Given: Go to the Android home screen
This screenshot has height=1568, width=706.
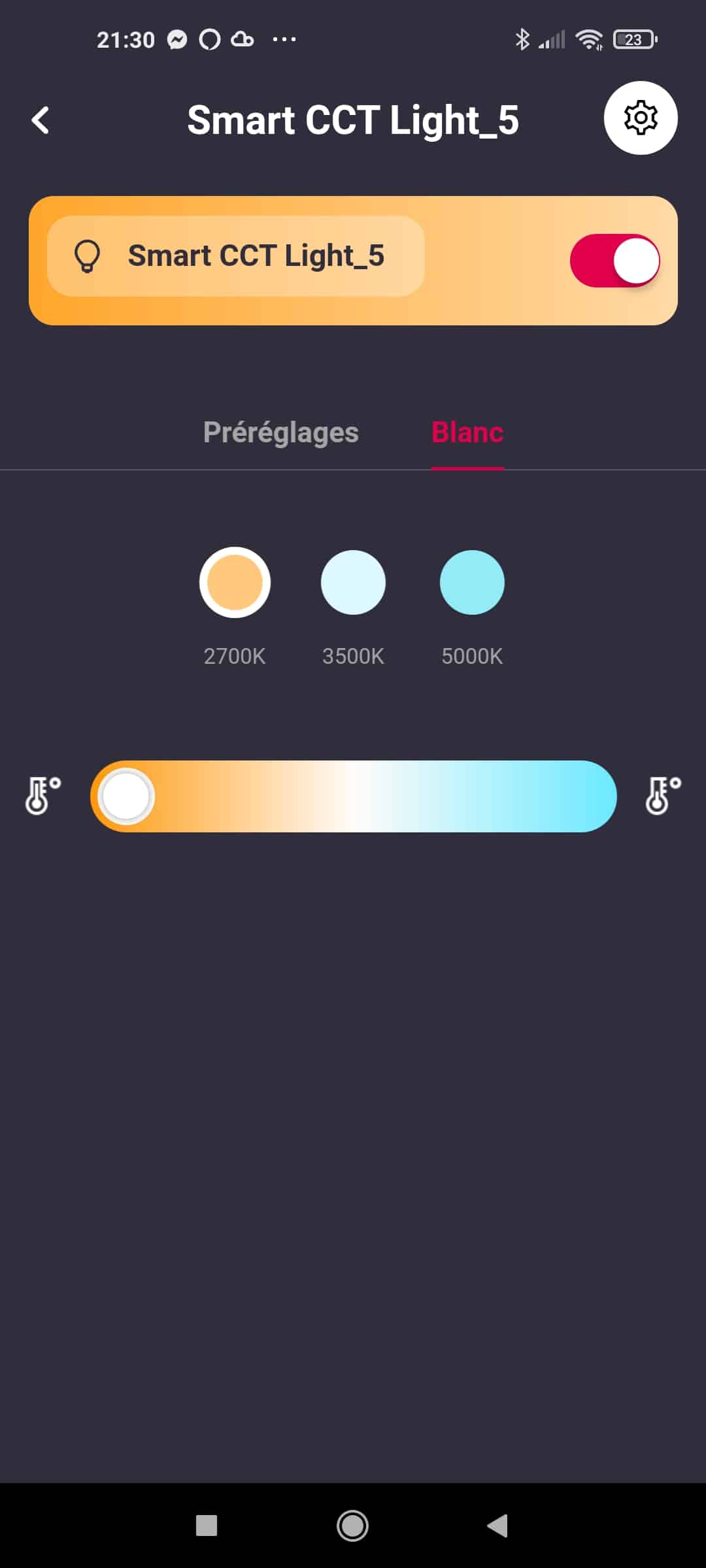Looking at the screenshot, I should coord(352,1526).
